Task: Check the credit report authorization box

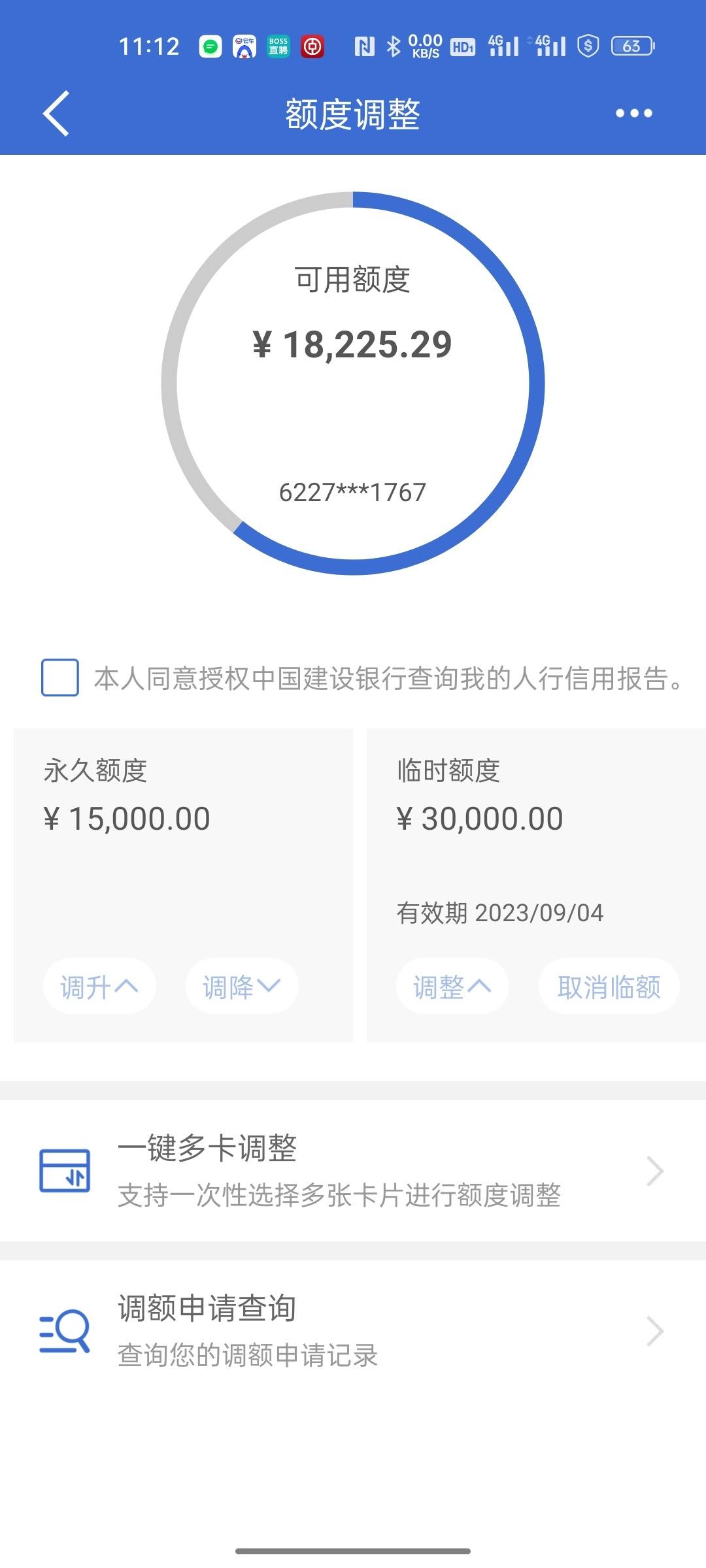Action: click(x=60, y=678)
